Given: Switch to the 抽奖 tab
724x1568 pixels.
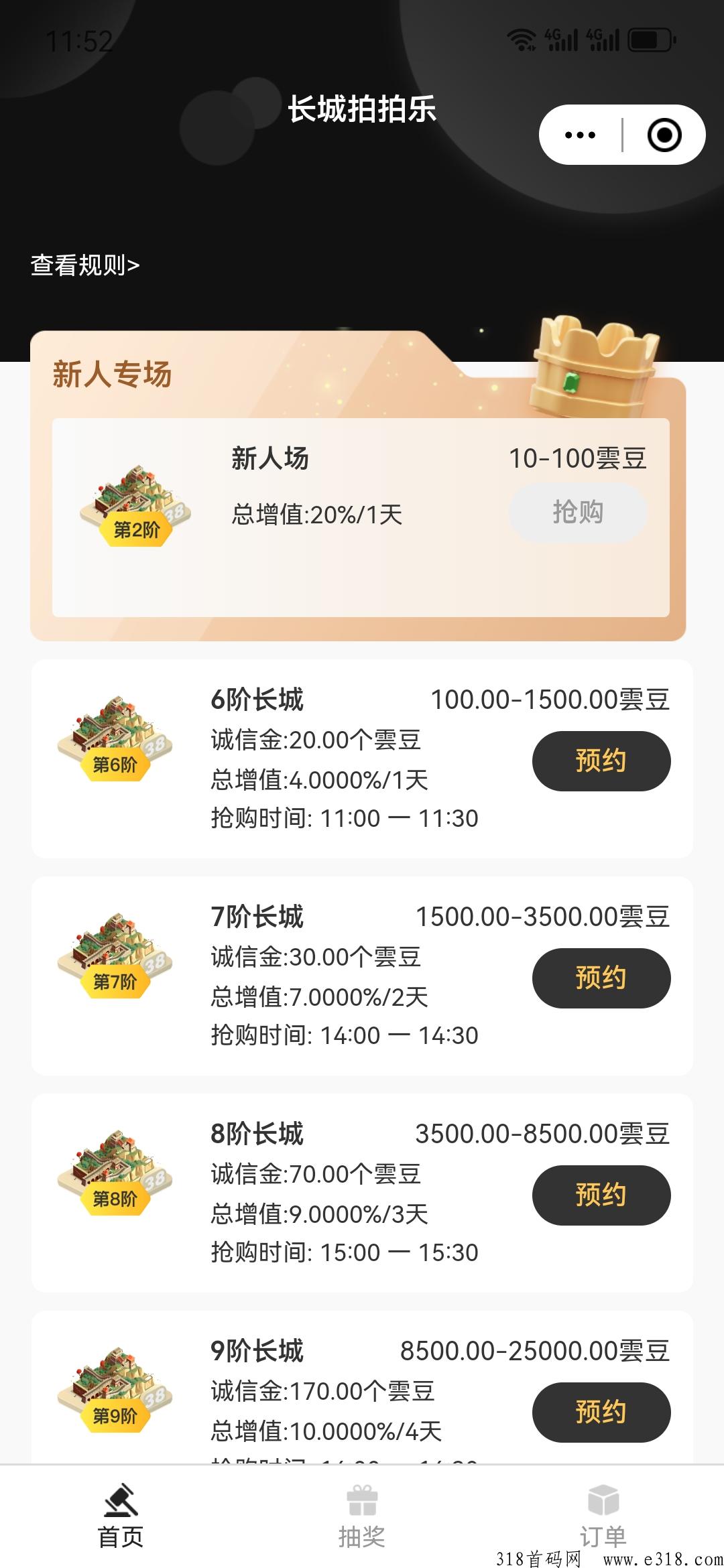Looking at the screenshot, I should 362,1517.
